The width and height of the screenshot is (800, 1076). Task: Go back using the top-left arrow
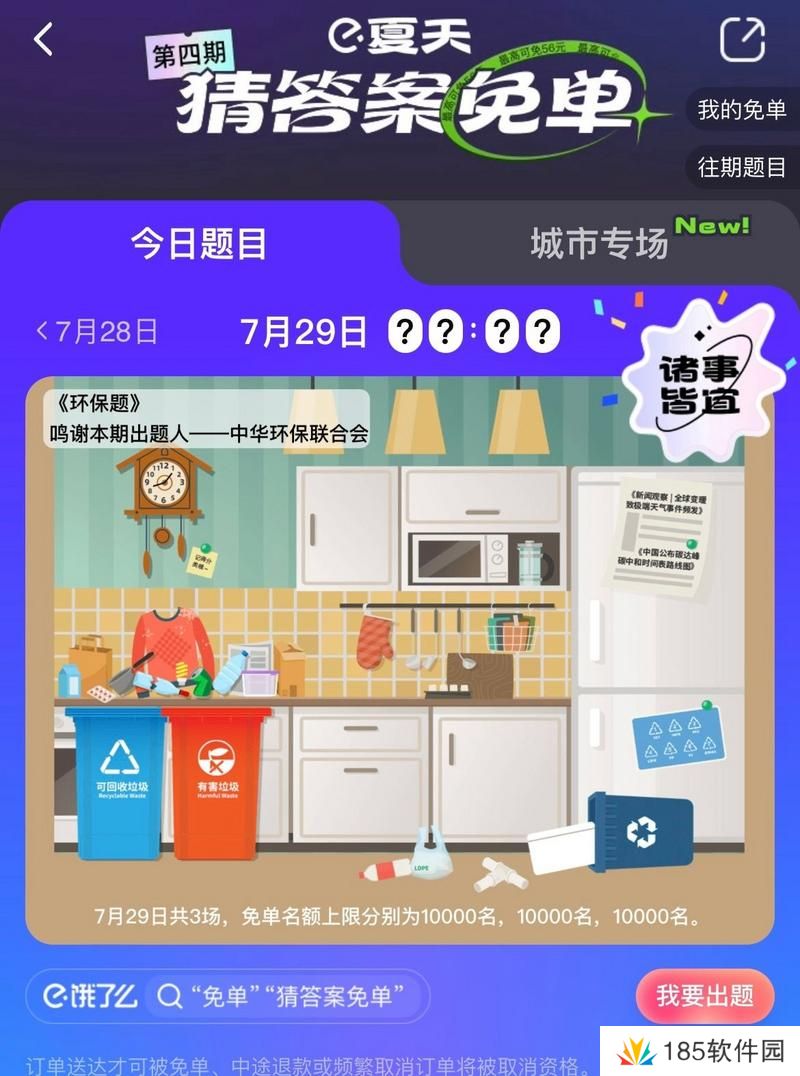[x=43, y=40]
